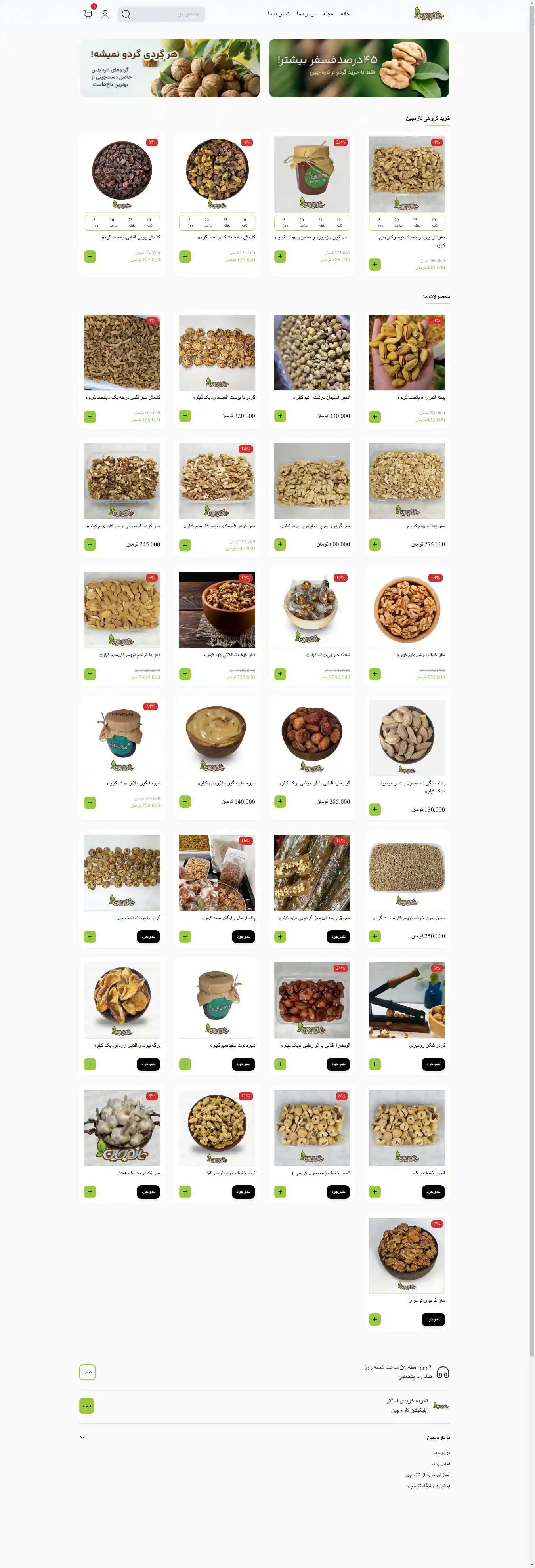Collapse the با تازه چین footer section

(x=83, y=1437)
